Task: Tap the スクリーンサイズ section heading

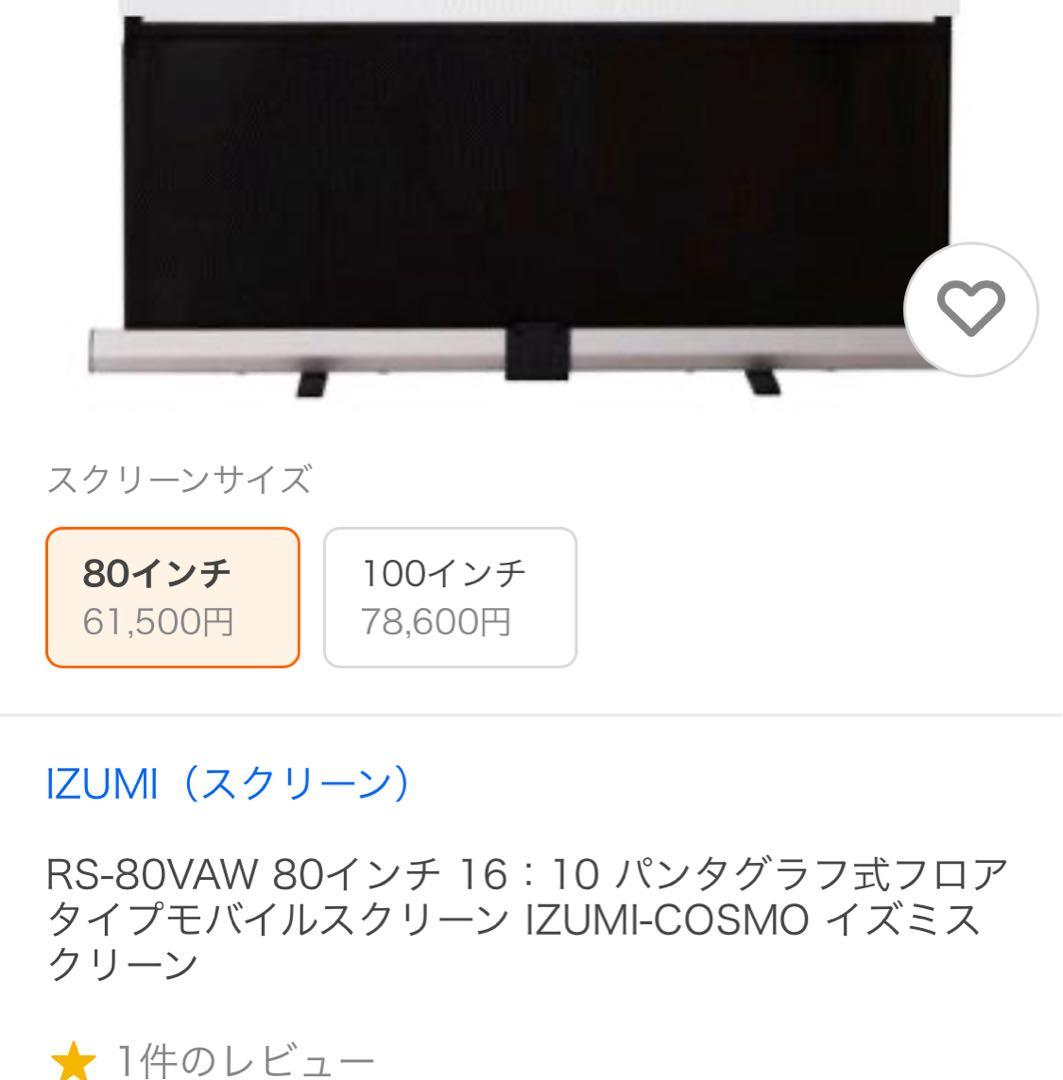Action: tap(181, 478)
